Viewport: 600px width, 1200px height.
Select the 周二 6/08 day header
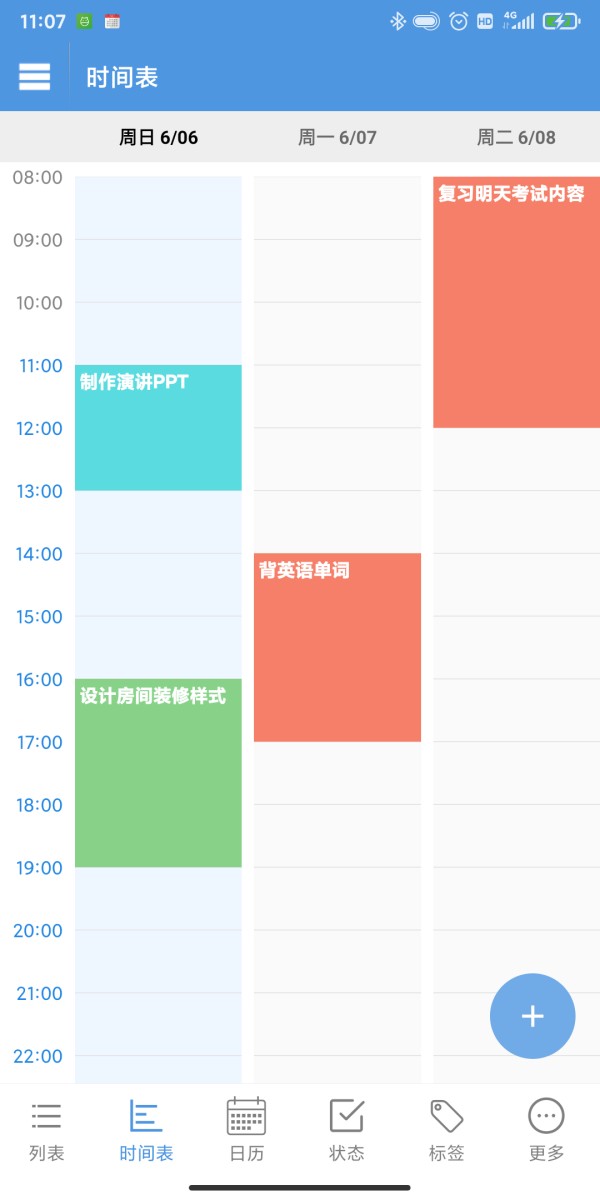[x=516, y=137]
